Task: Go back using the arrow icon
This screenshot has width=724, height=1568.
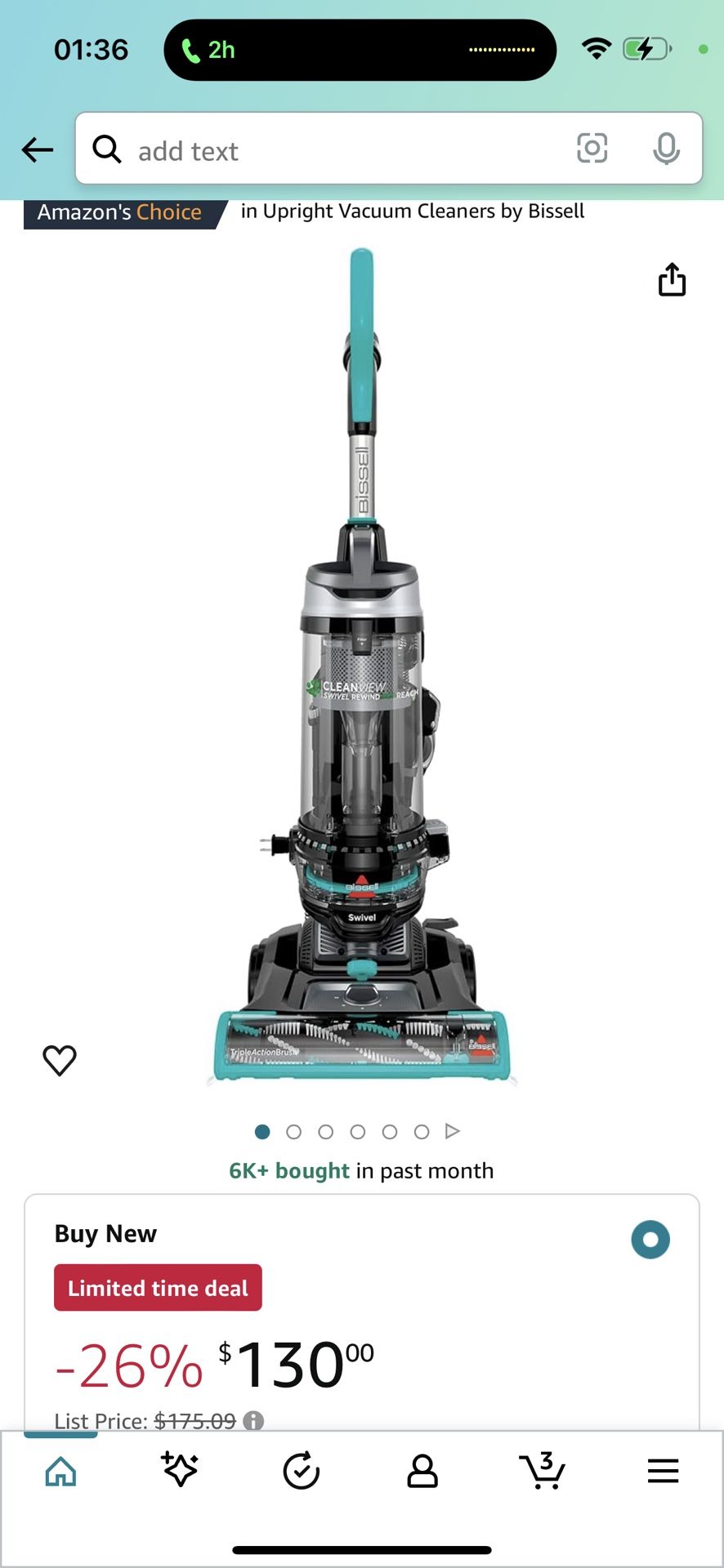Action: coord(37,150)
